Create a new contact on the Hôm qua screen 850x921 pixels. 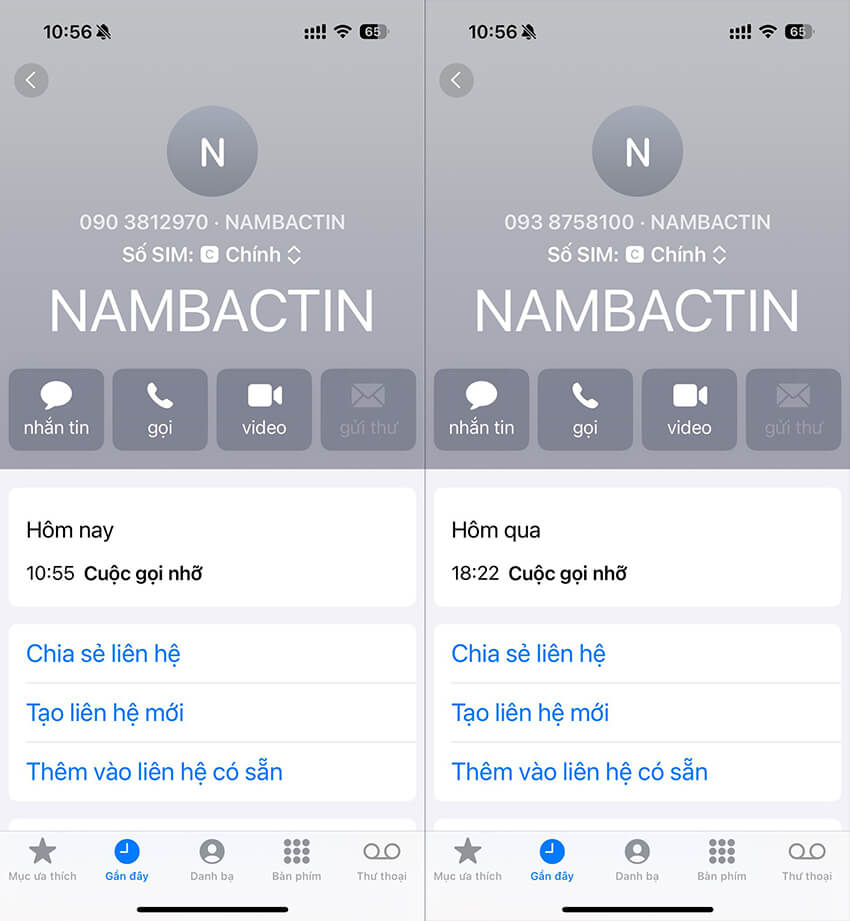click(x=530, y=713)
